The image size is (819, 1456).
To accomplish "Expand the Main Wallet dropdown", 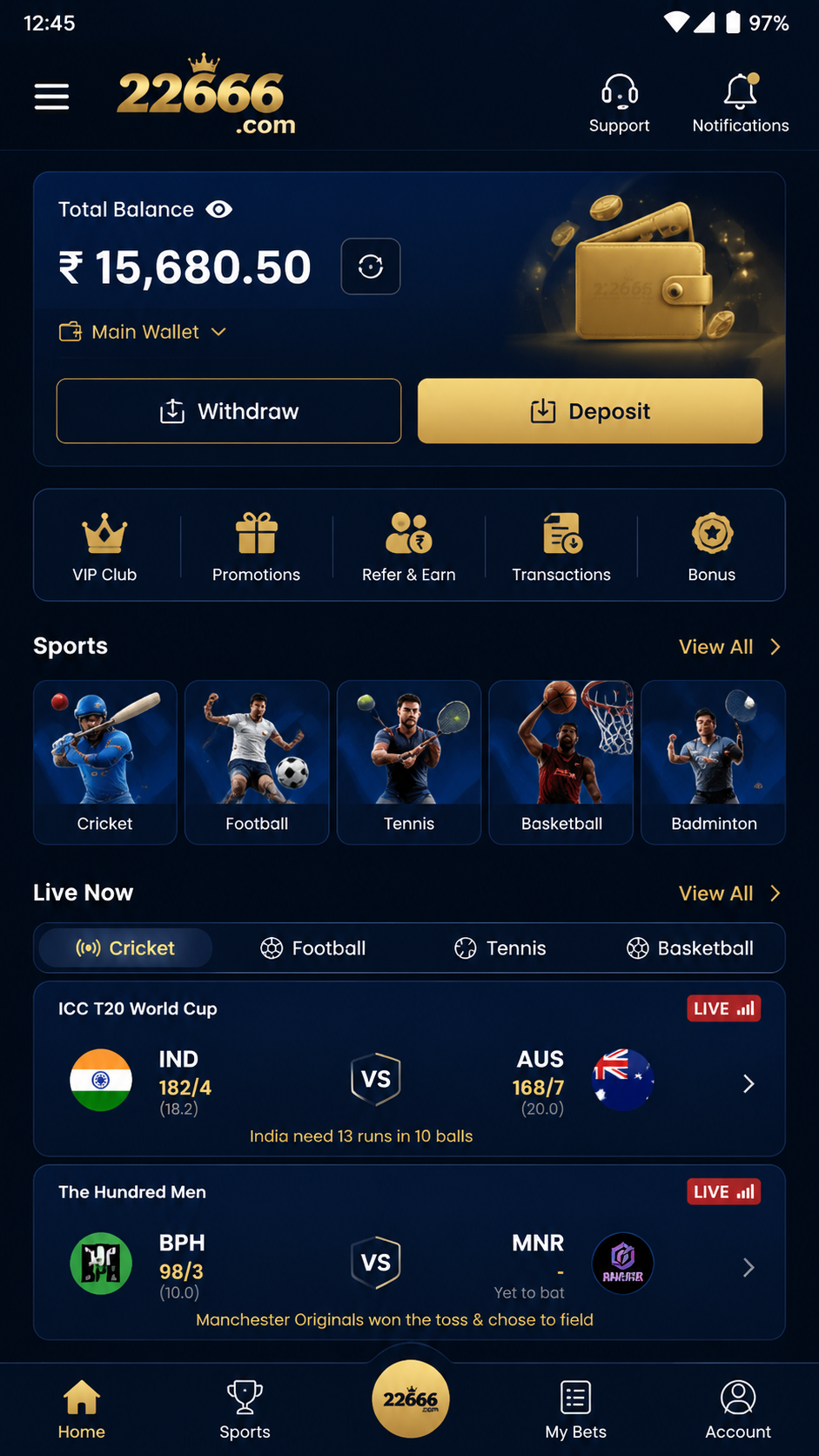I will [x=143, y=332].
